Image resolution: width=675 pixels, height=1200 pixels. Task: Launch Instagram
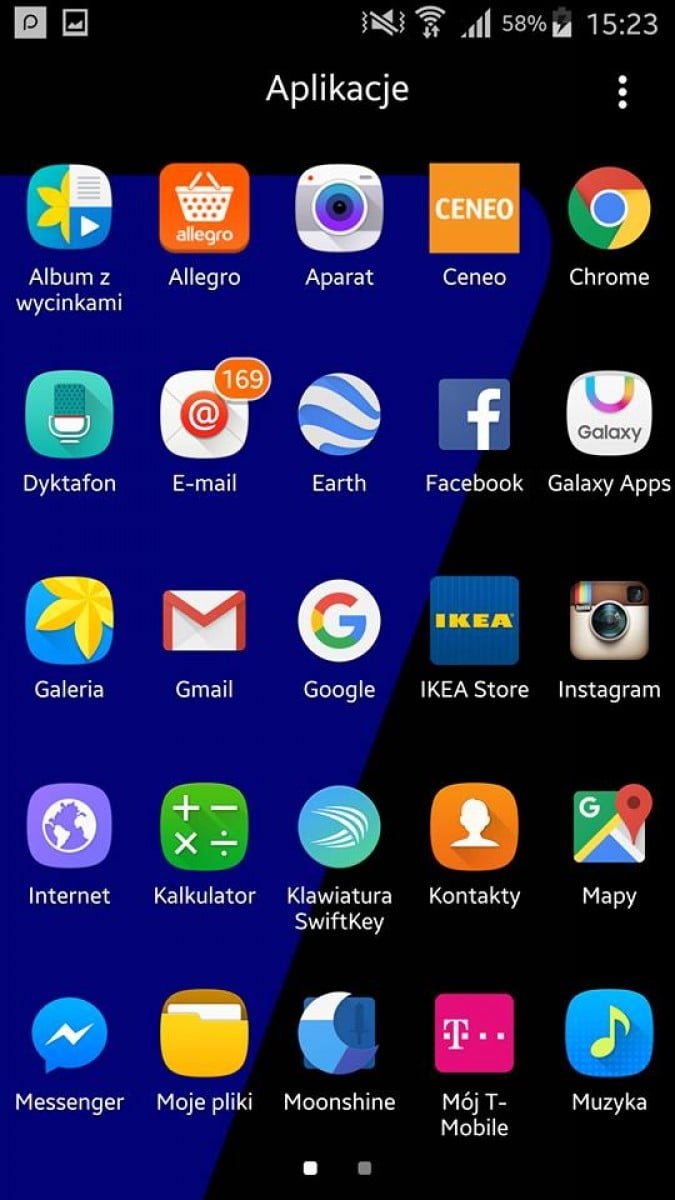(609, 621)
